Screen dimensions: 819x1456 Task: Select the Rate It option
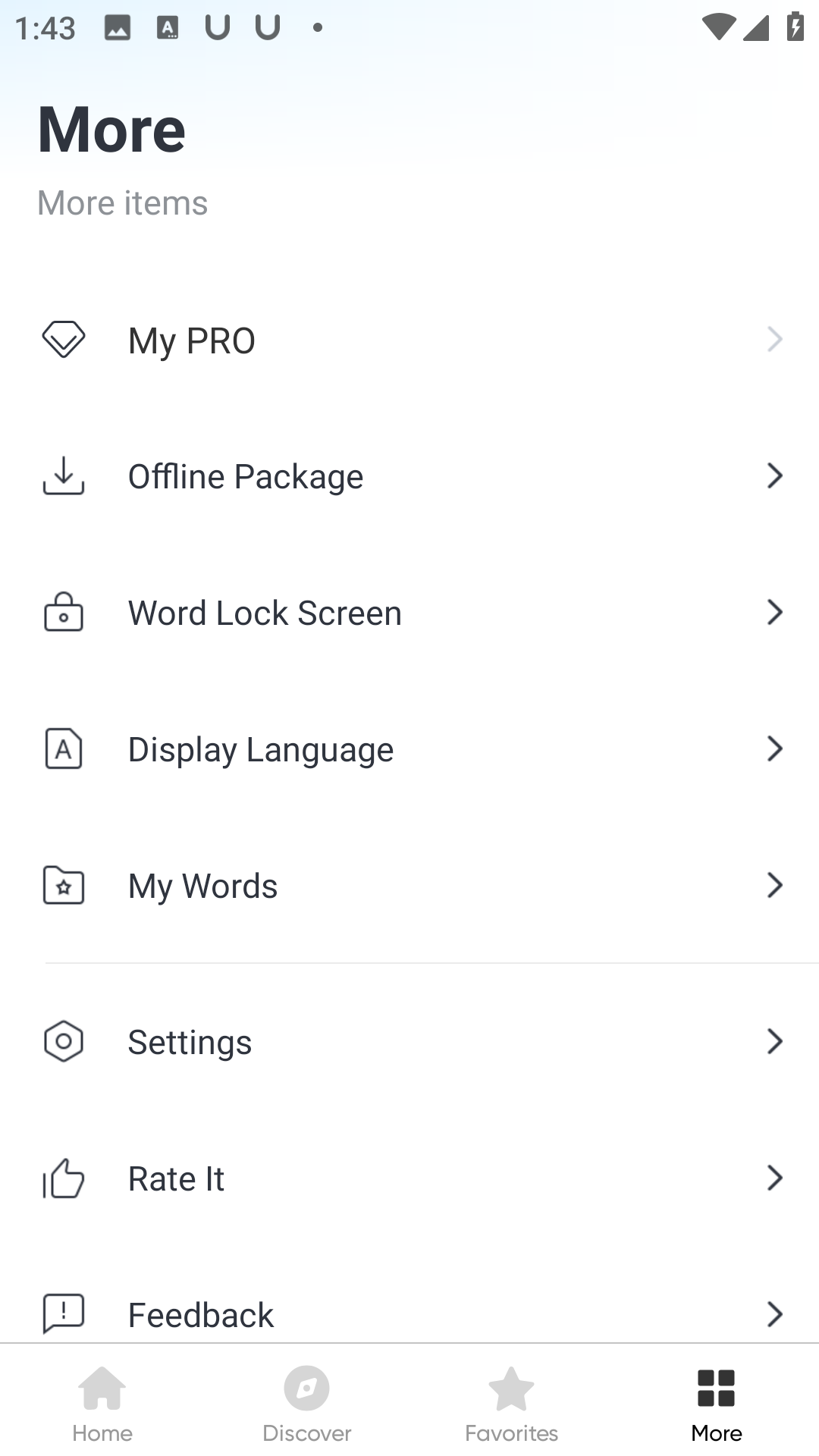409,1178
